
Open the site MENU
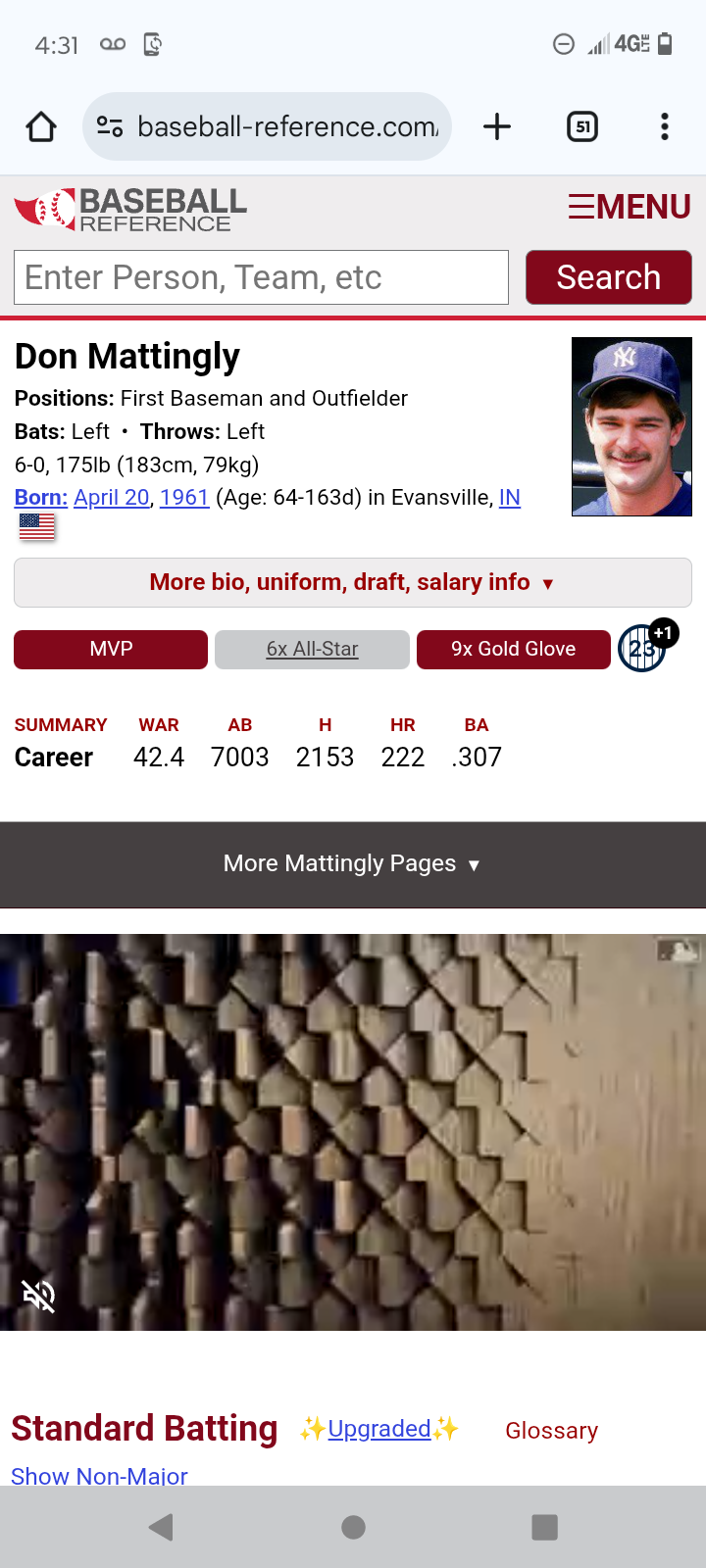630,207
